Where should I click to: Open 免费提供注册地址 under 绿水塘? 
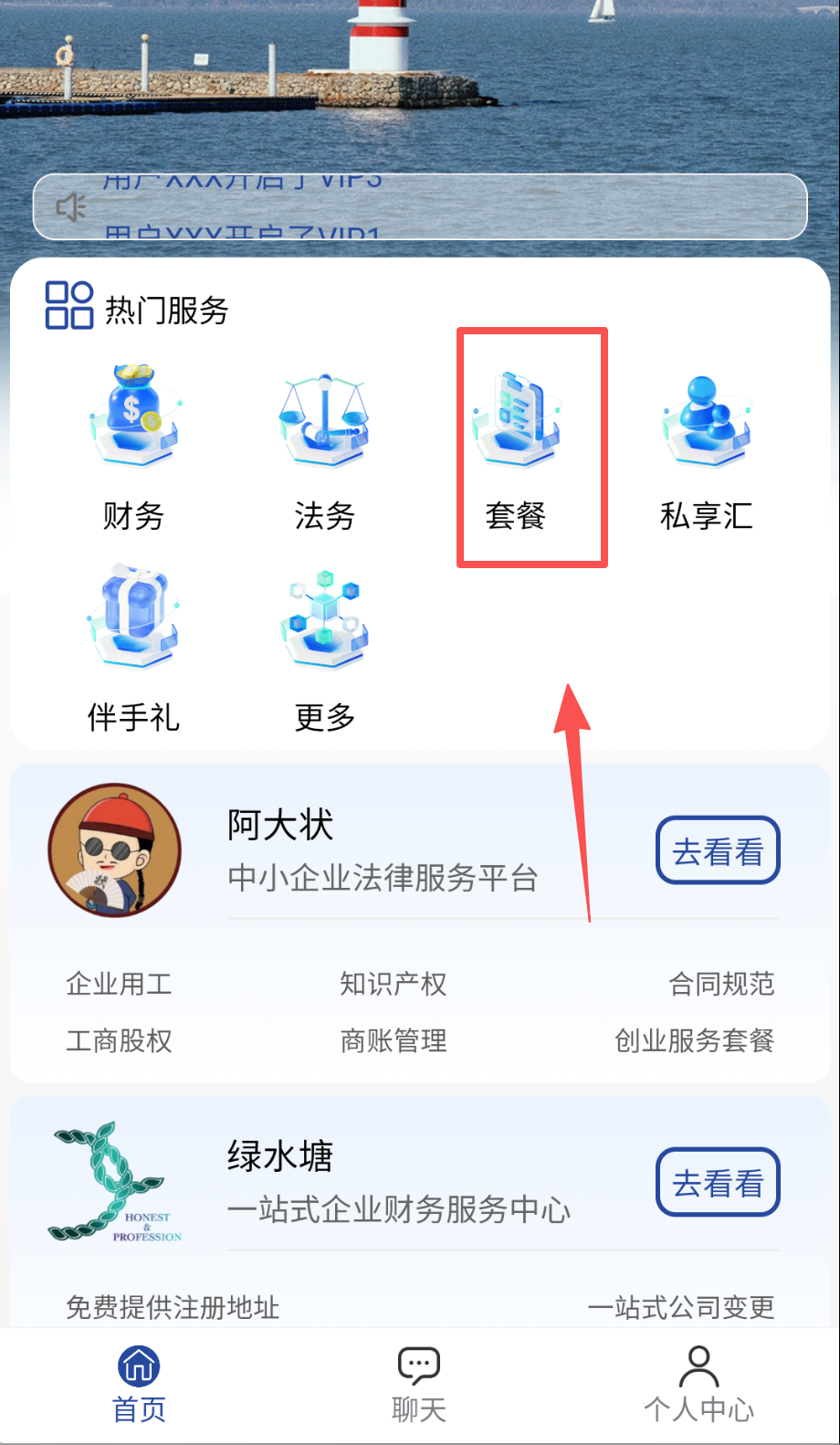pyautogui.click(x=173, y=1307)
